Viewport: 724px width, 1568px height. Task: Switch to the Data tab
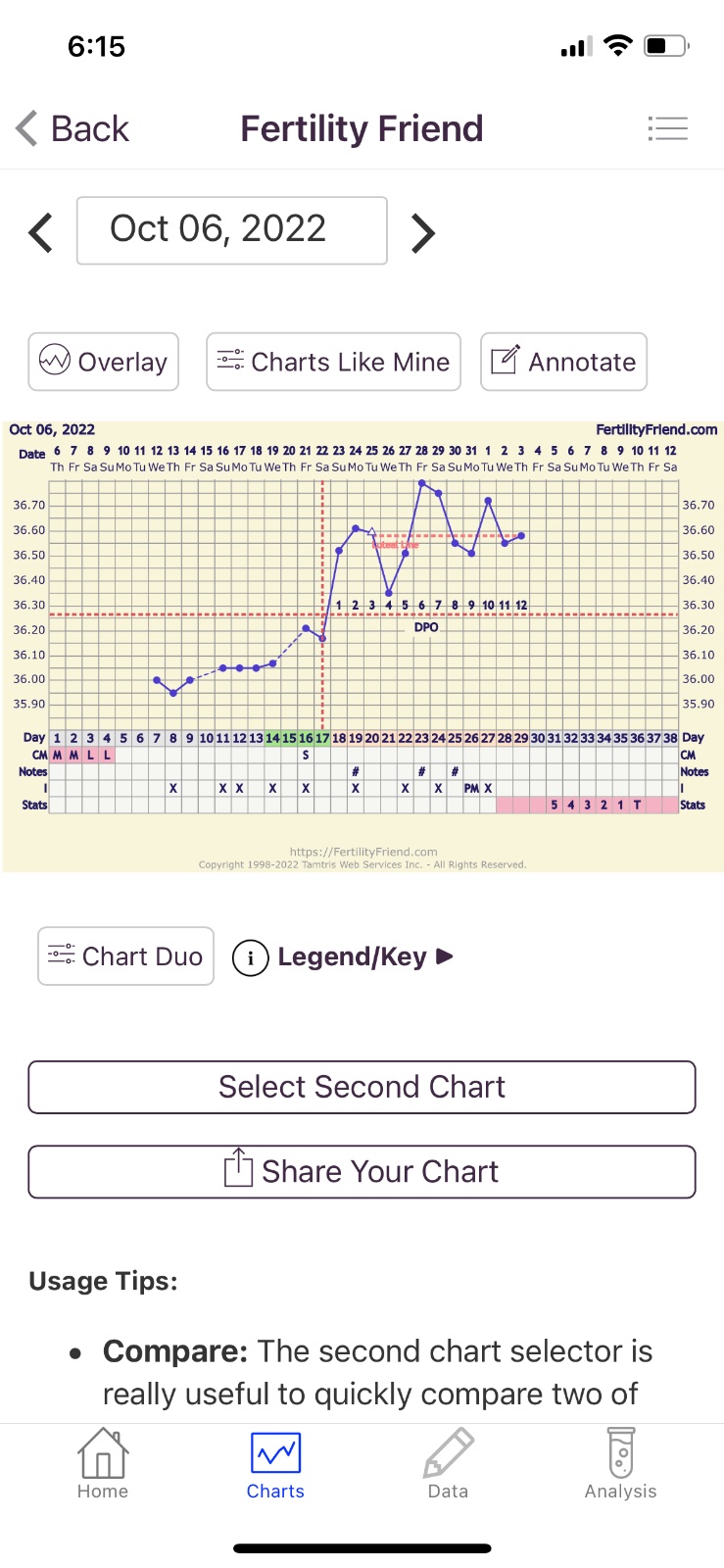[448, 1464]
